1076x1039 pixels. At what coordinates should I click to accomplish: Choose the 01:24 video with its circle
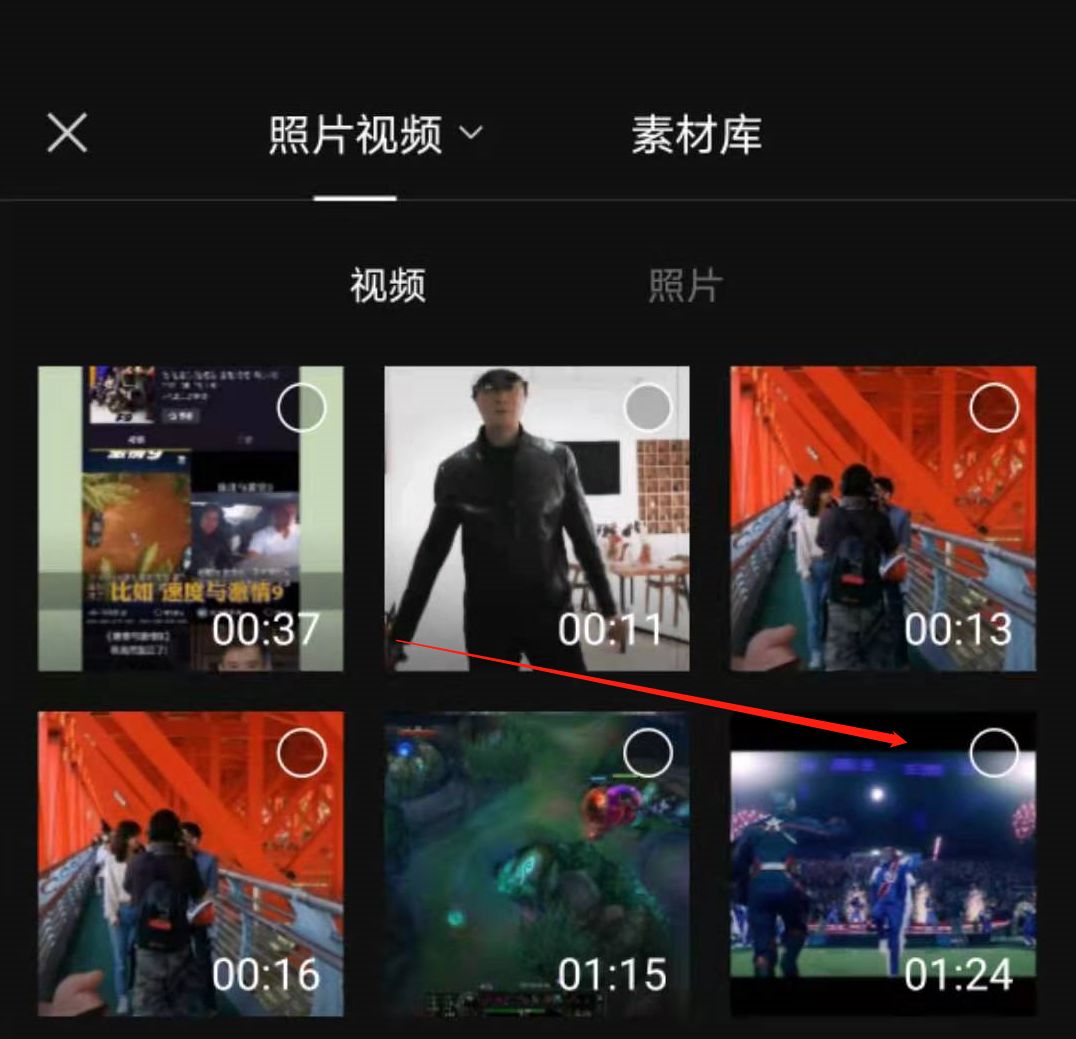click(994, 753)
